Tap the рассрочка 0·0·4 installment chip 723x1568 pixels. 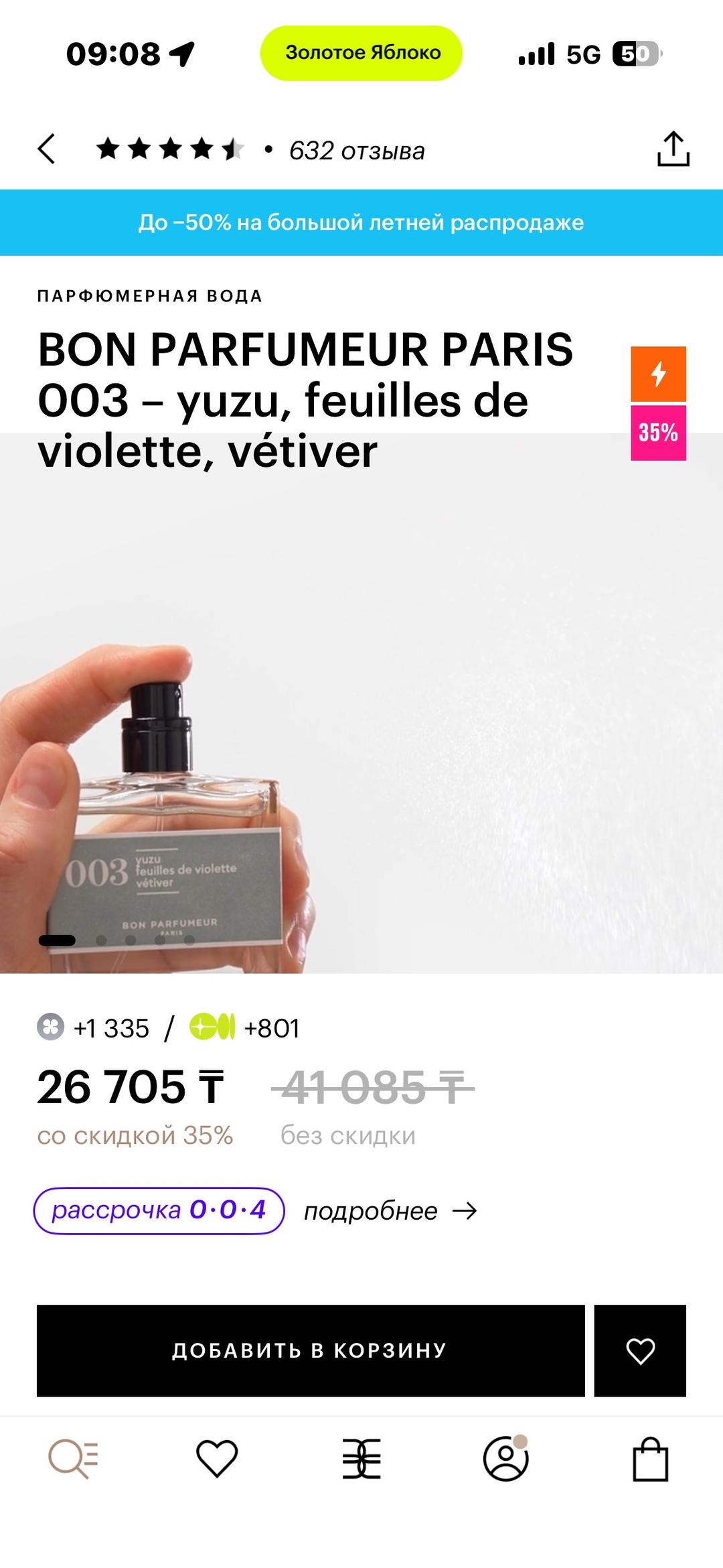[159, 1210]
